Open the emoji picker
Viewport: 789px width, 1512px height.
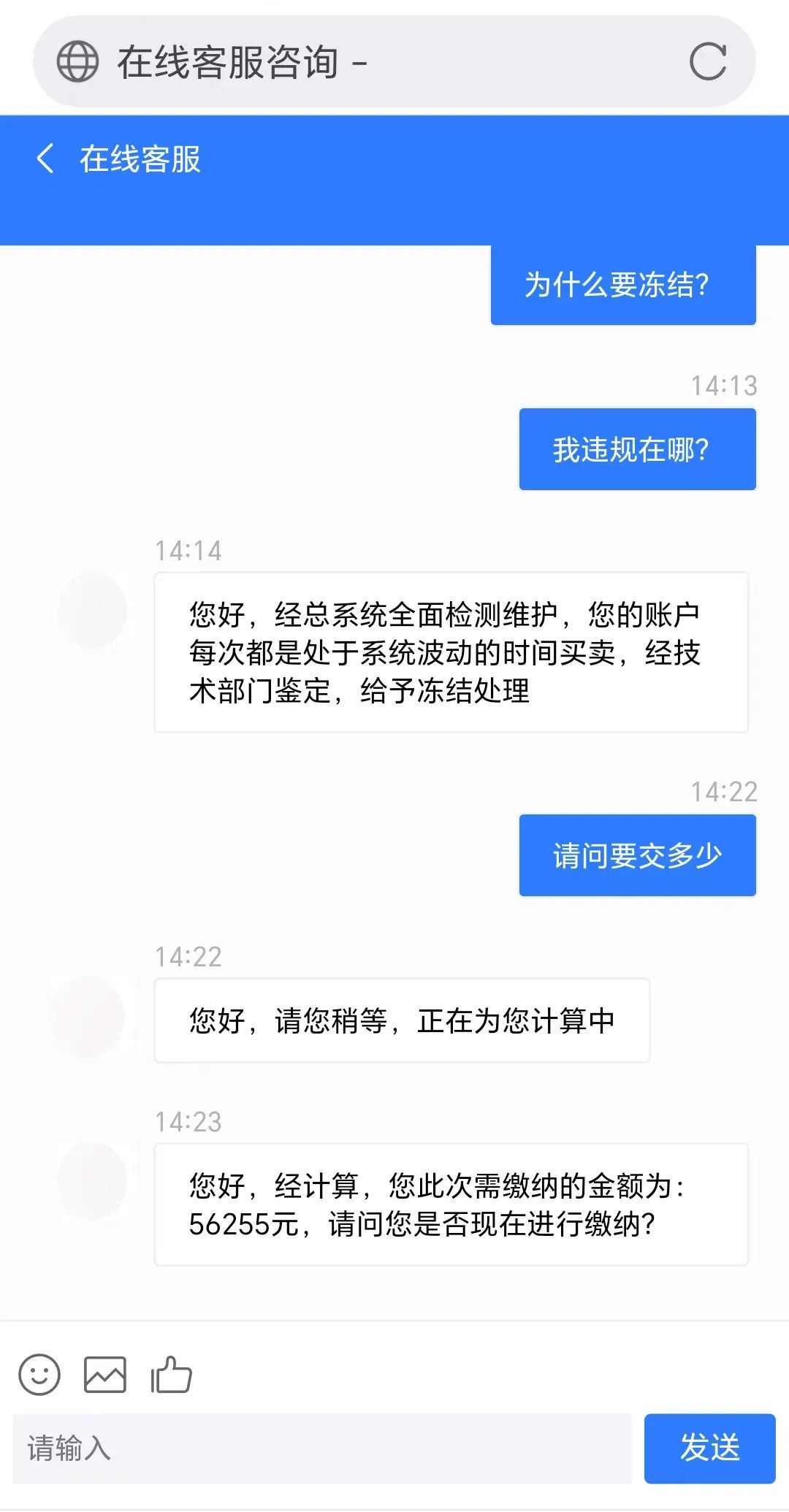click(x=39, y=1375)
